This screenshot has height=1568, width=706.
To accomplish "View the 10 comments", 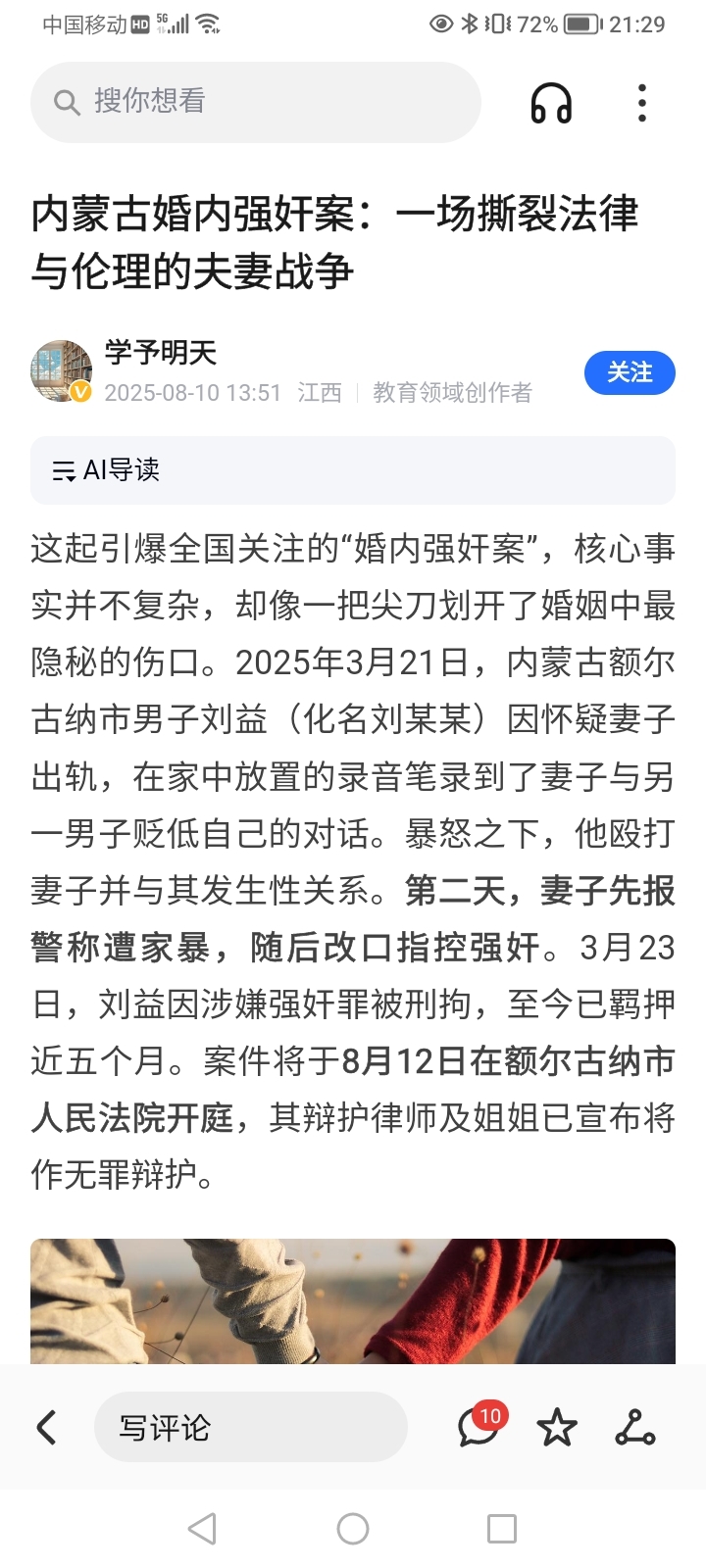I will pos(478,1427).
